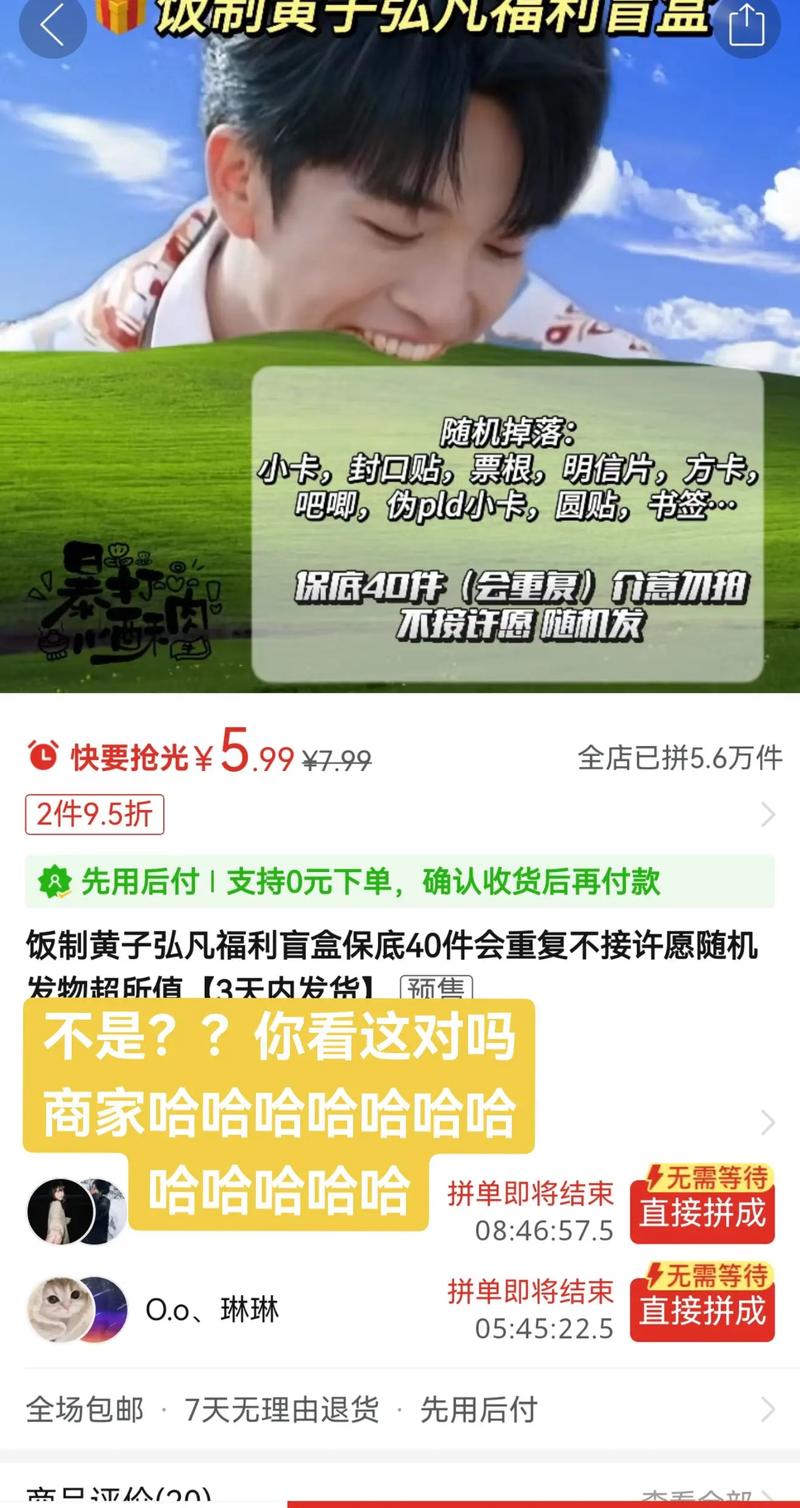Viewport: 800px width, 1508px height.
Task: Tap the first 直接拼成 join button
Action: point(702,1212)
